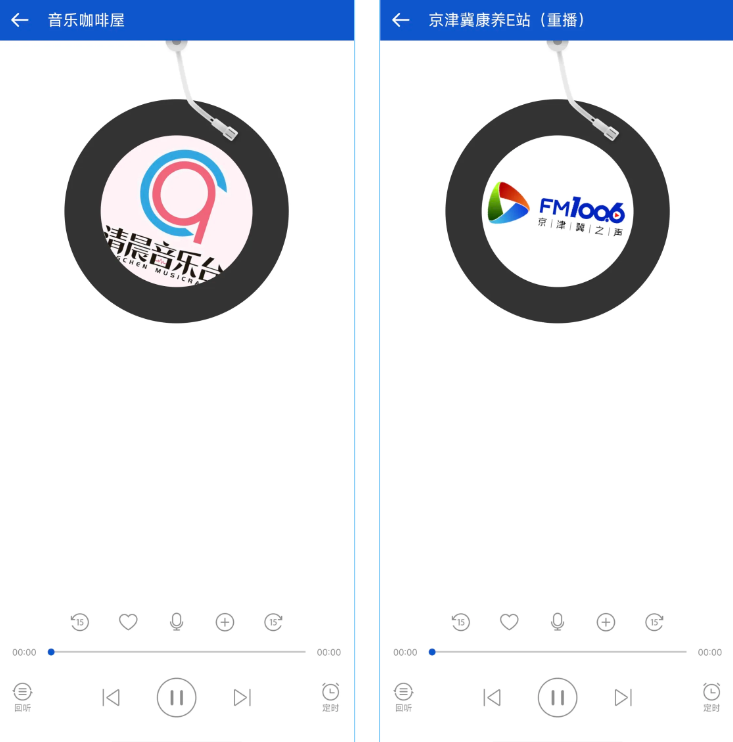Rewind 15 seconds in 京津冀康养E站
Screen dimensions: 733x742
coord(460,622)
